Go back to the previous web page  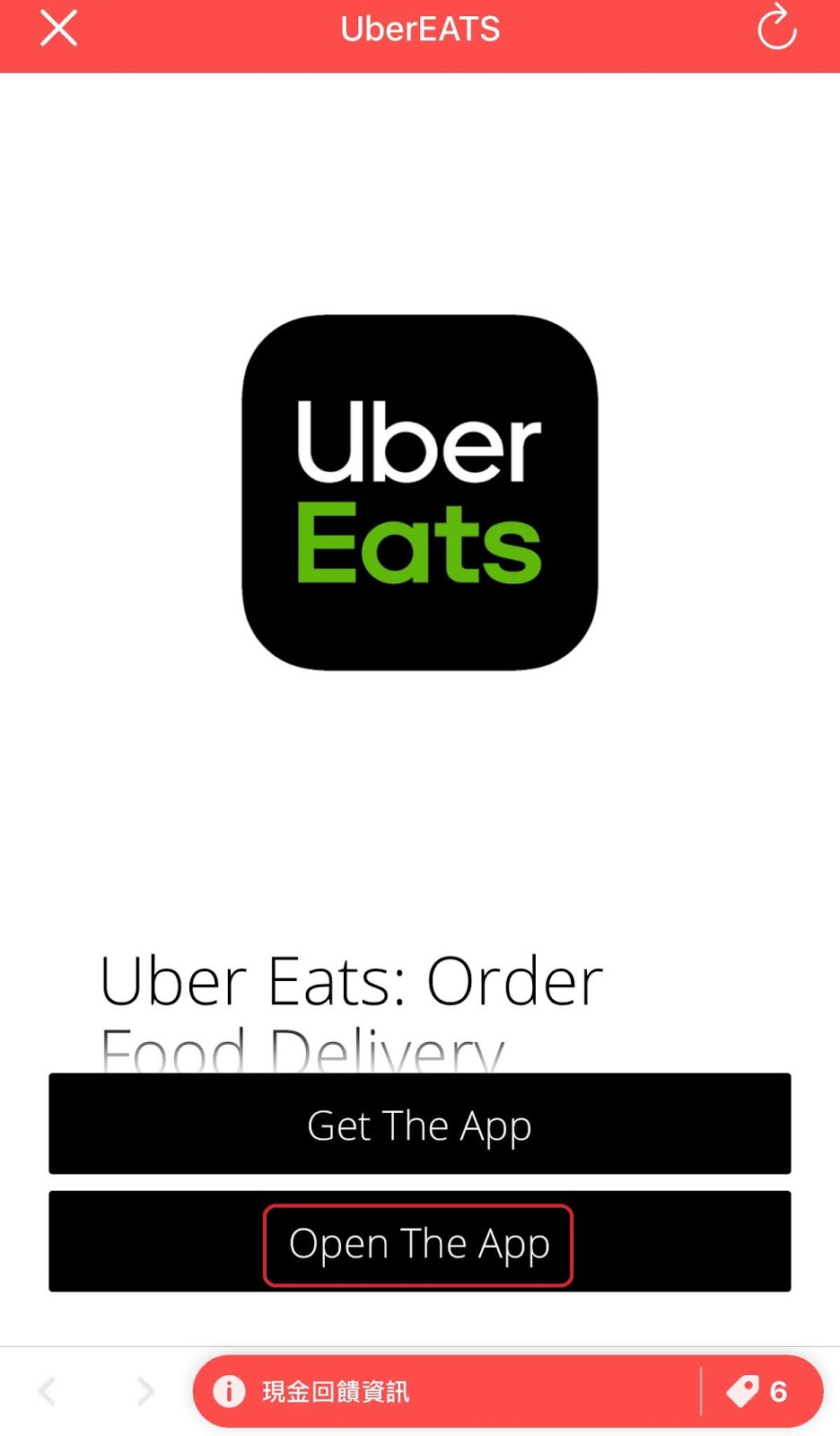(x=48, y=1391)
